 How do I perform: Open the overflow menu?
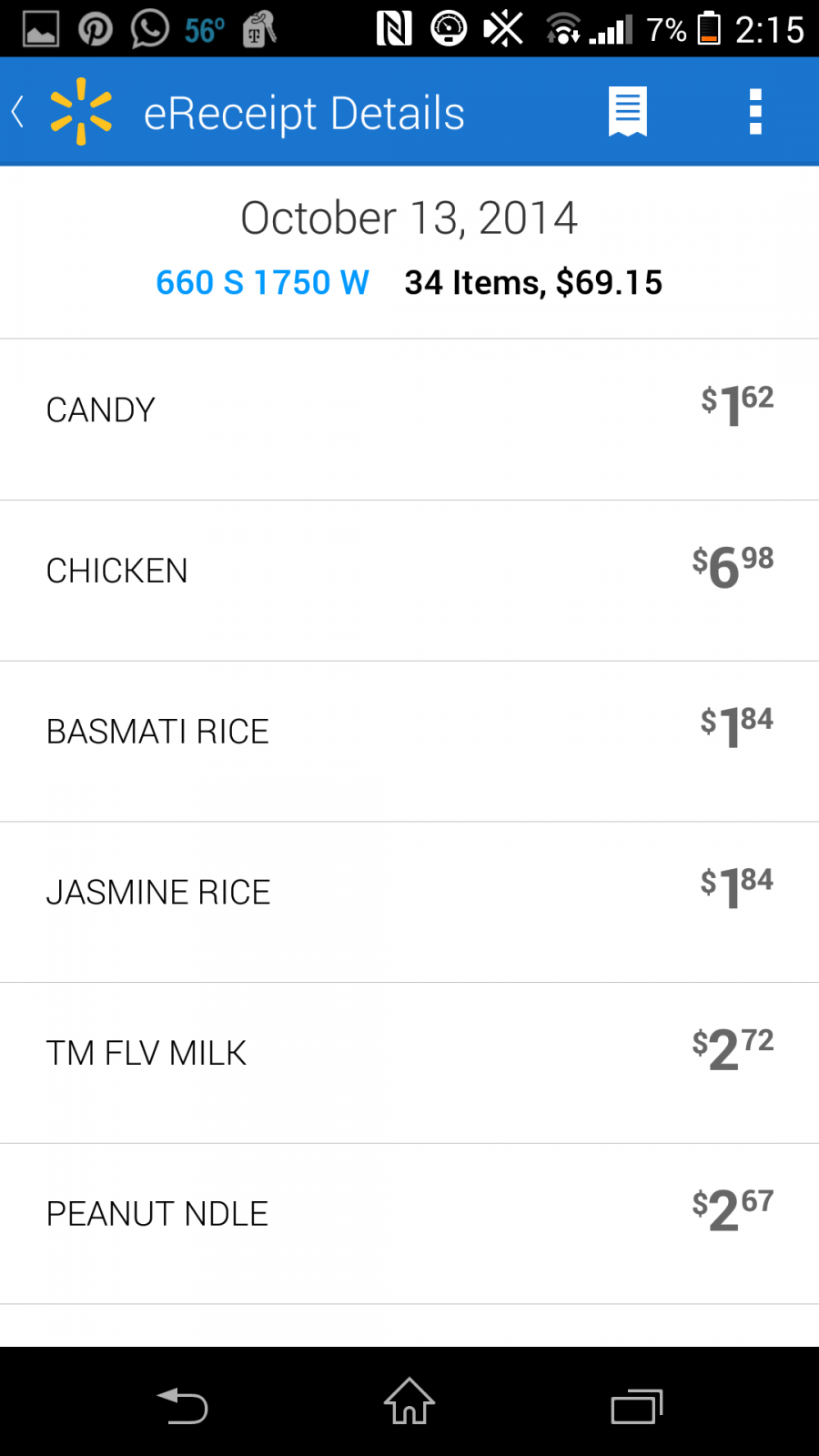[755, 112]
